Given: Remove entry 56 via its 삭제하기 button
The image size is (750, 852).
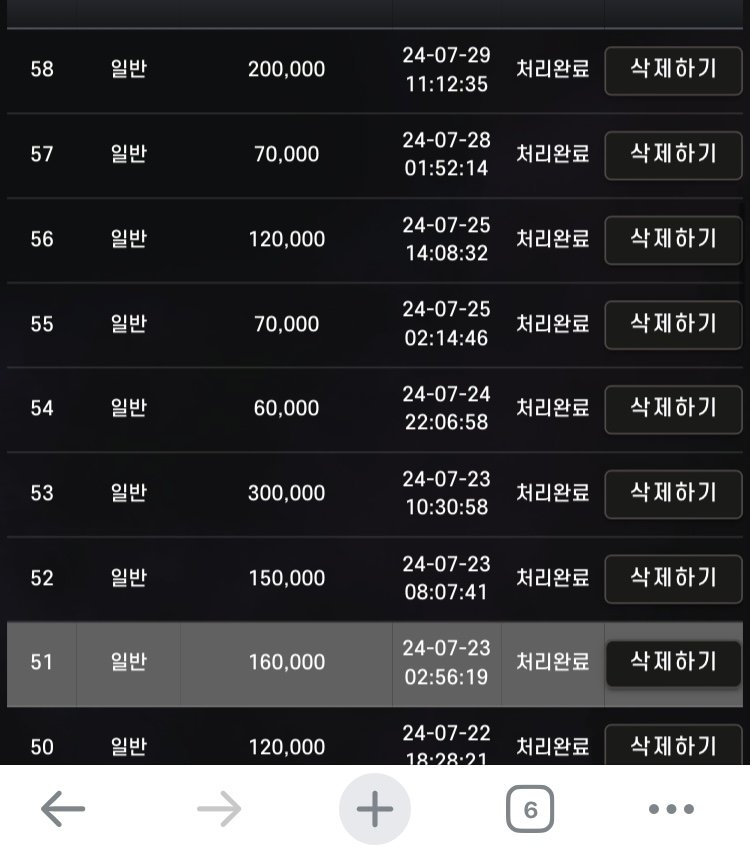Looking at the screenshot, I should (673, 239).
